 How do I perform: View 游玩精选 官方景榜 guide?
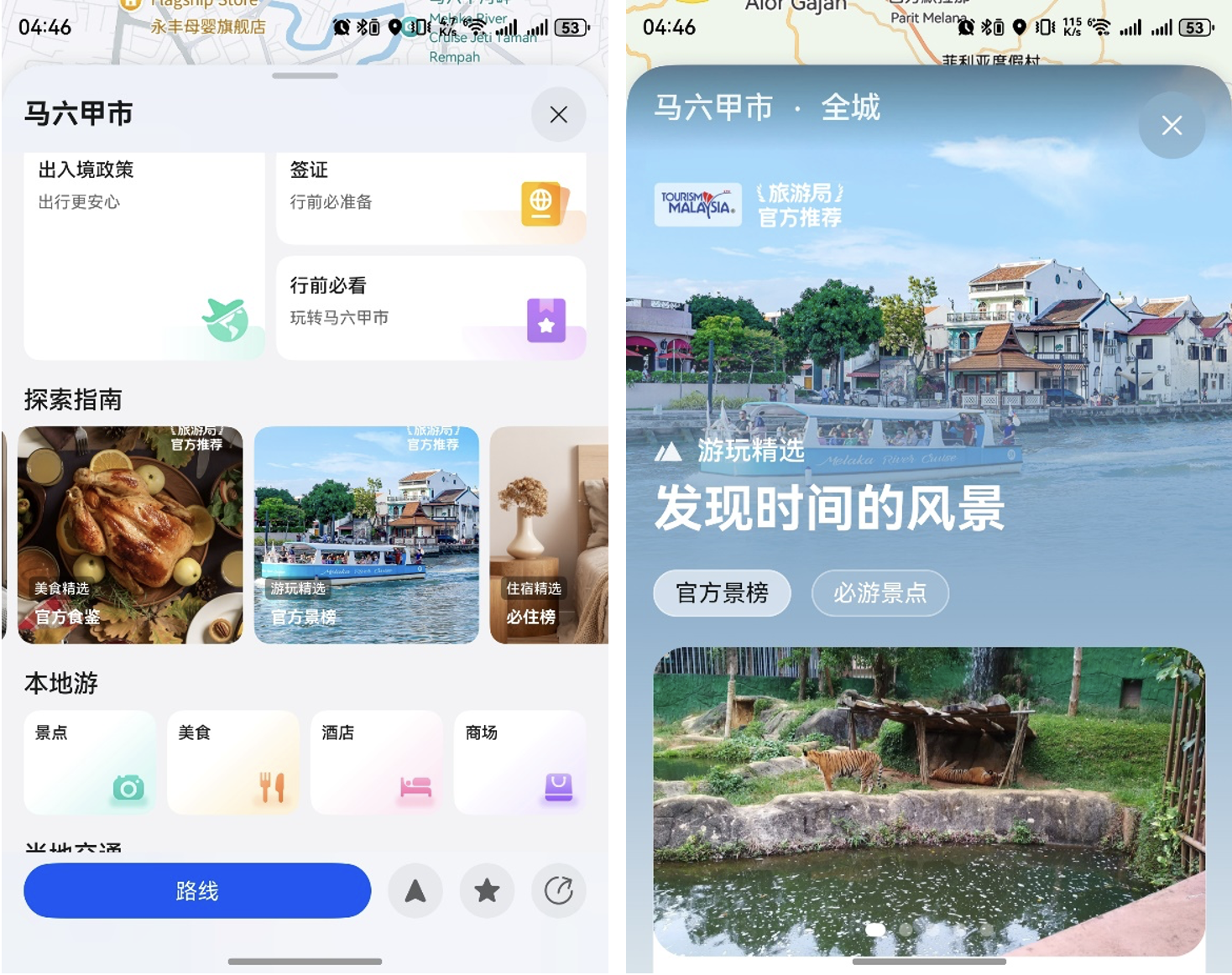tap(366, 534)
